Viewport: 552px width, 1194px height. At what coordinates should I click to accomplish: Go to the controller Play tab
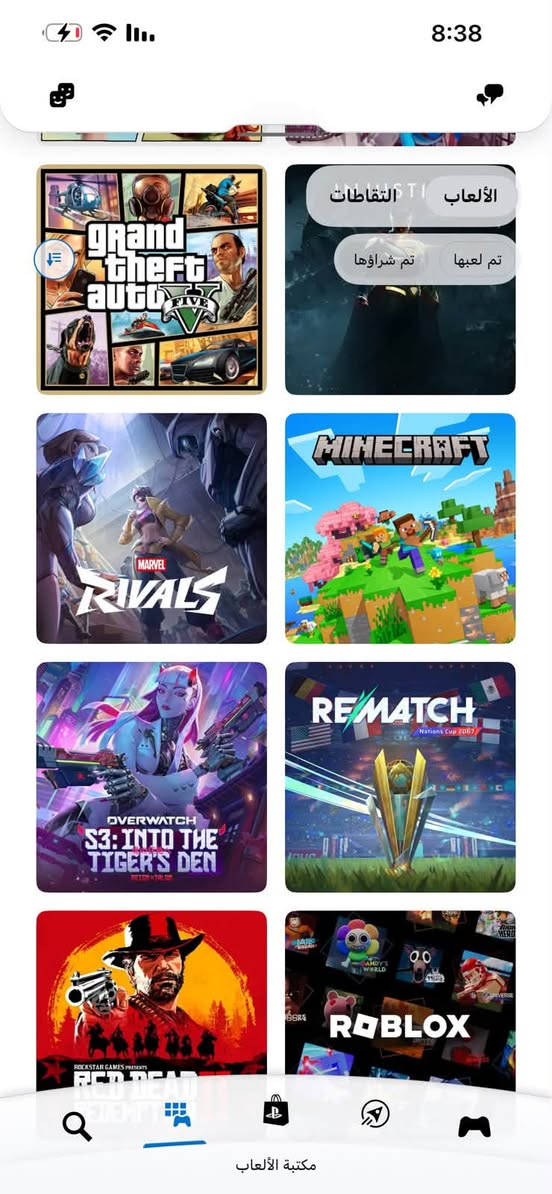[x=474, y=1125]
